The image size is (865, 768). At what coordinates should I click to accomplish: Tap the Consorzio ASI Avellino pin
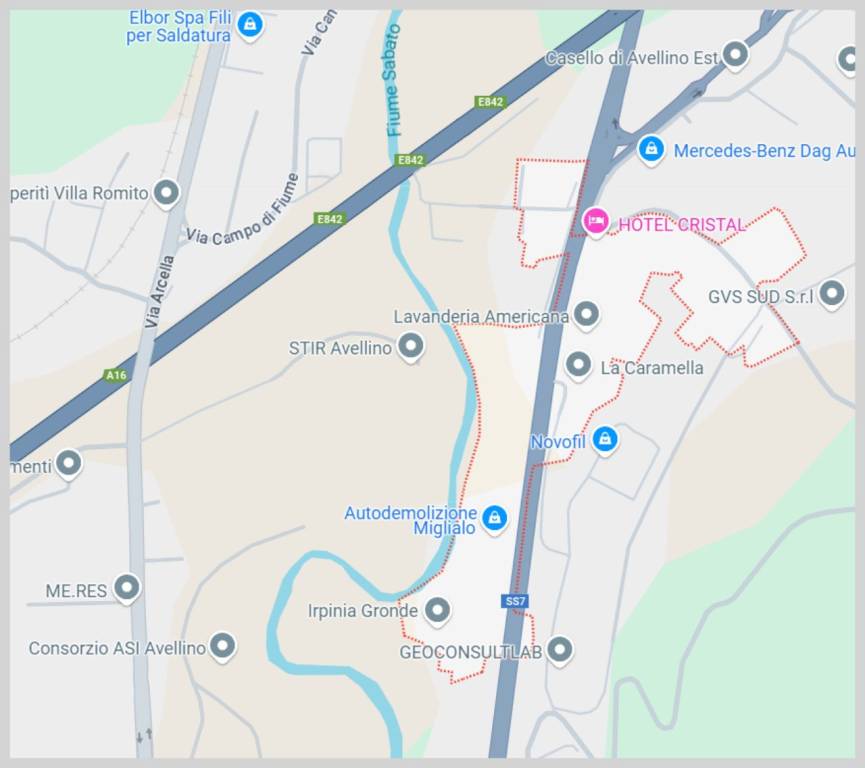(x=223, y=646)
